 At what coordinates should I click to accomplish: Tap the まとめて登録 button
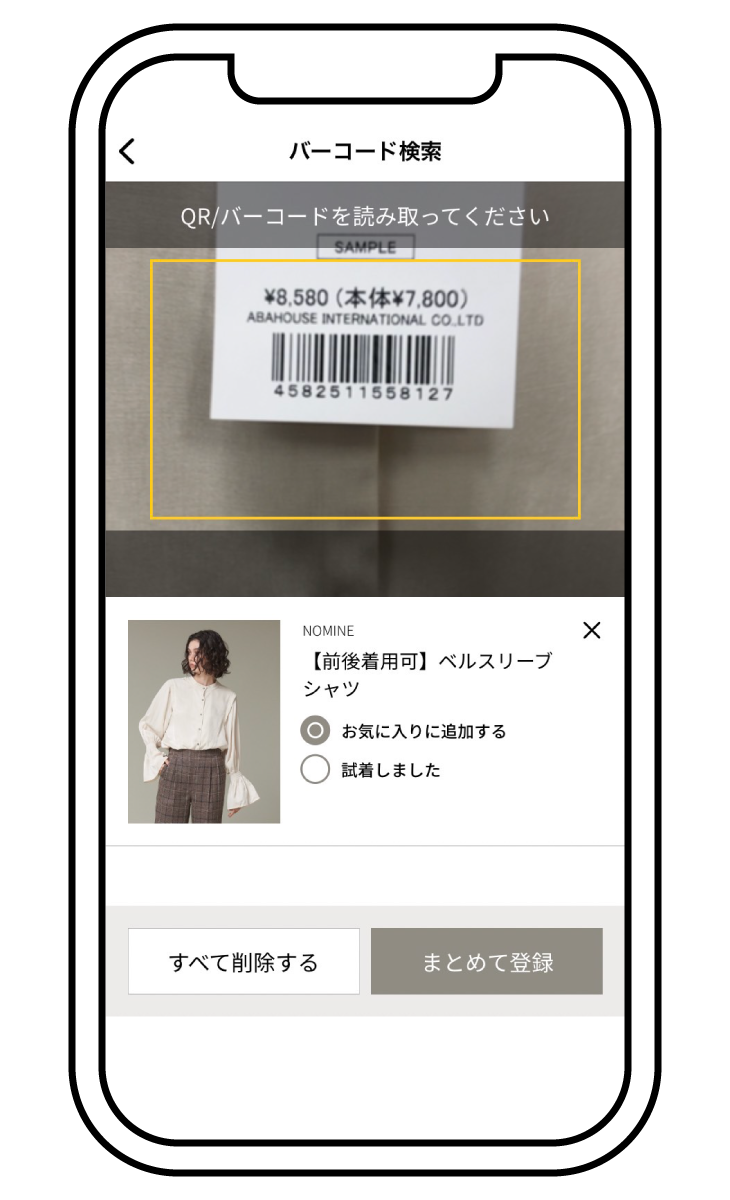[x=487, y=961]
